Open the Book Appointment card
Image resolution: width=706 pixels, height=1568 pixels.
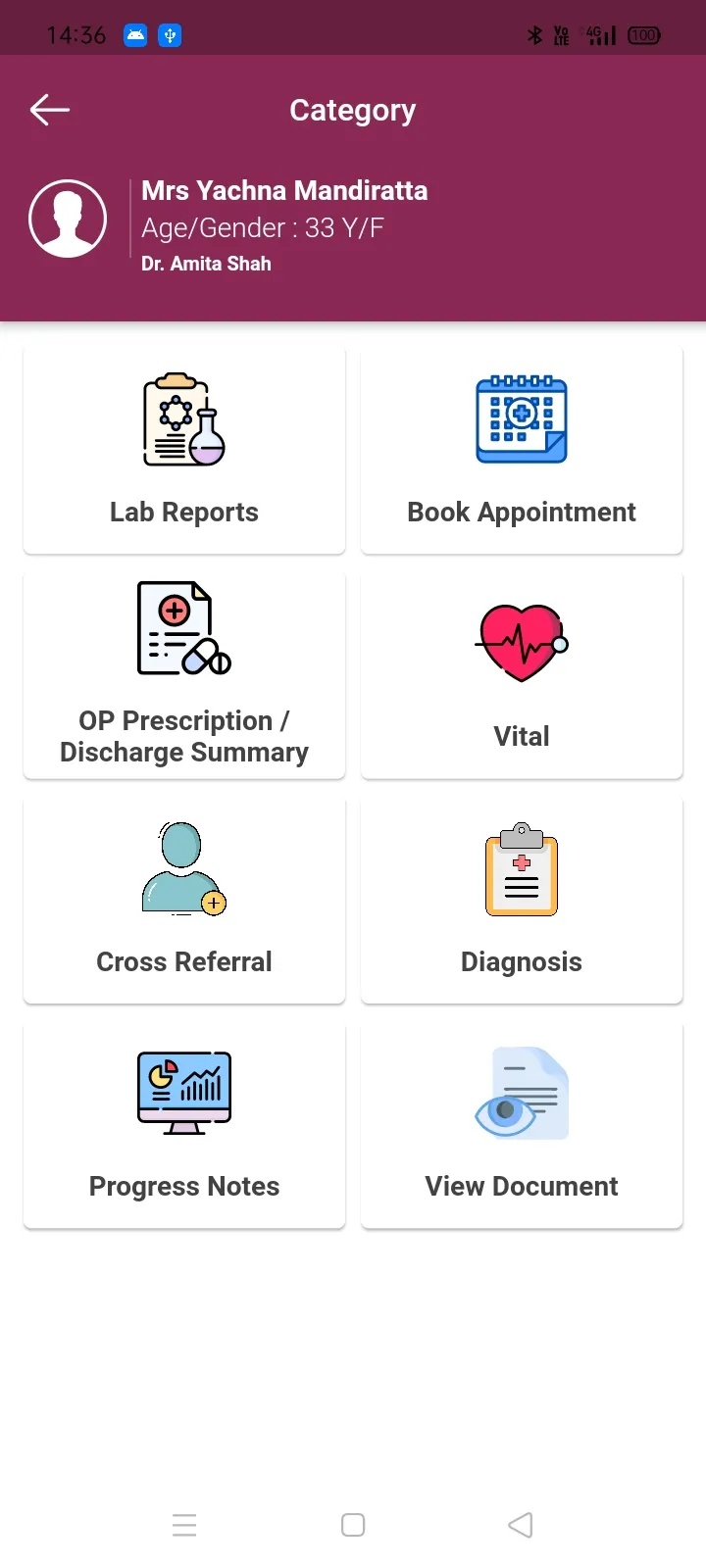(x=522, y=451)
